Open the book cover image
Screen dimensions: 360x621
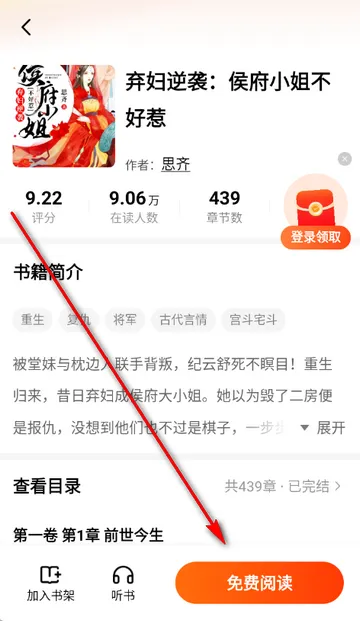click(64, 116)
